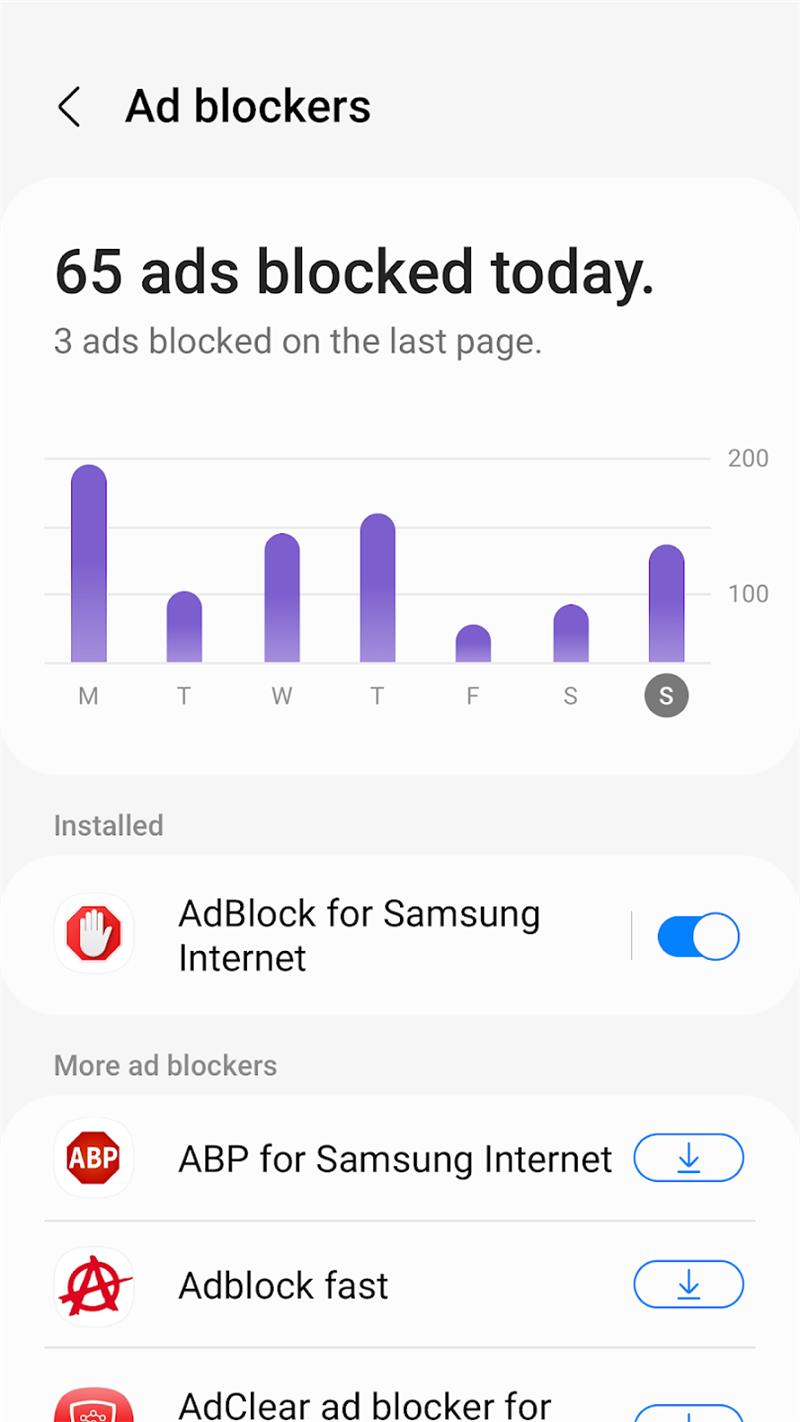
Task: Go back from Ad blockers
Action: click(68, 107)
